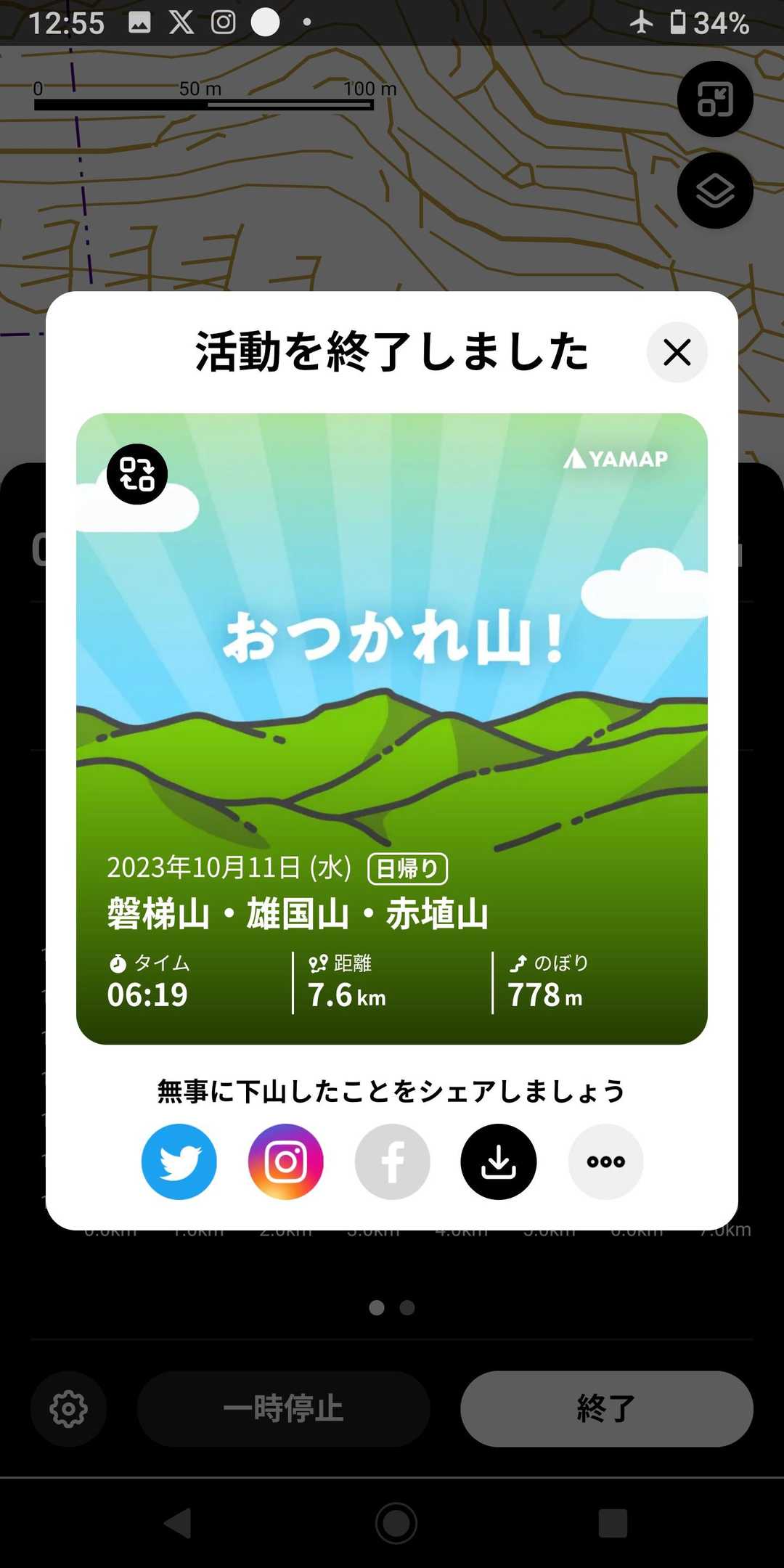Tap the Android home button
The image size is (784, 1568).
[396, 1522]
